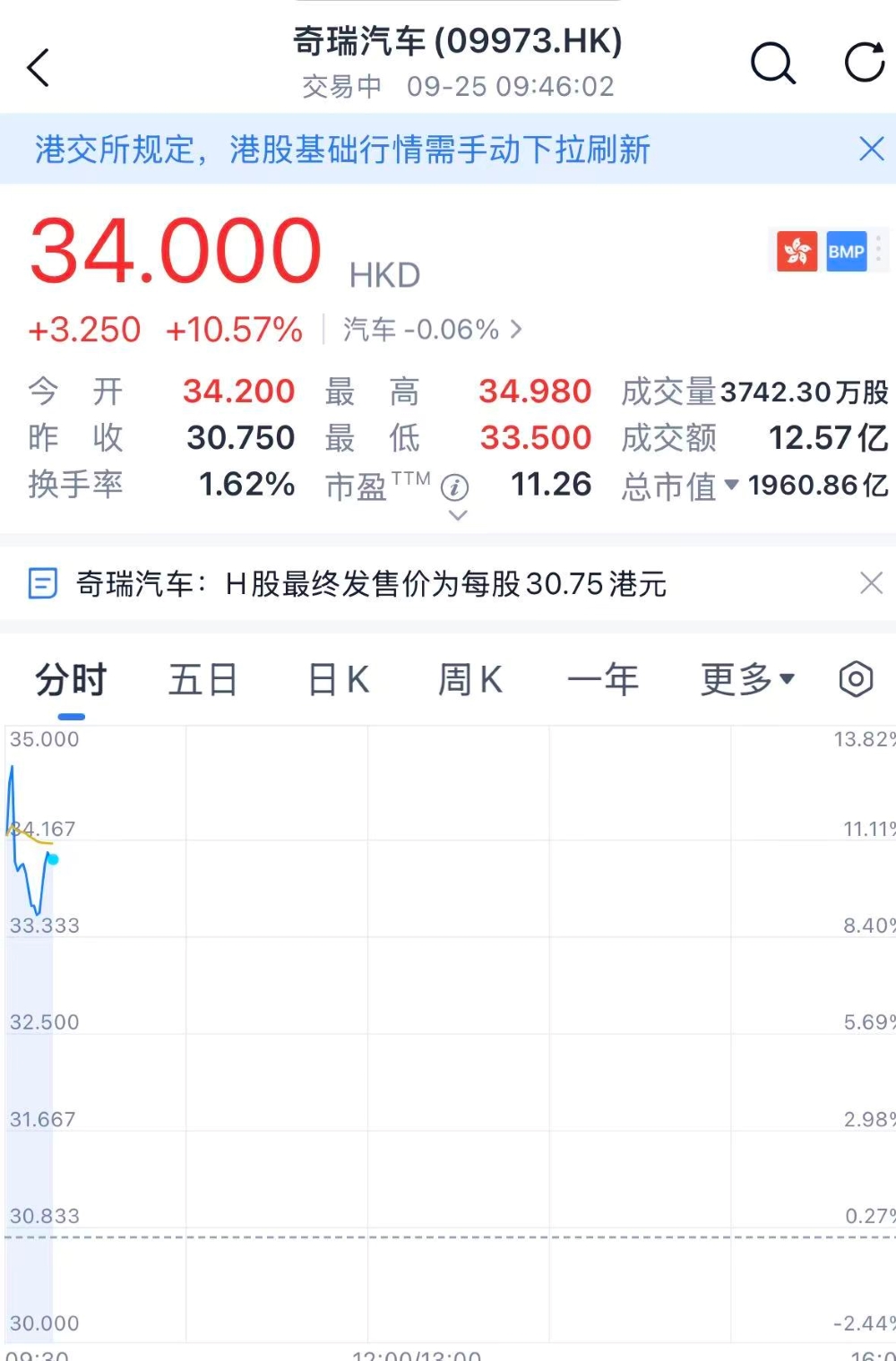The width and height of the screenshot is (896, 1361).
Task: Close the H股发售价 news bar
Action: [x=870, y=583]
